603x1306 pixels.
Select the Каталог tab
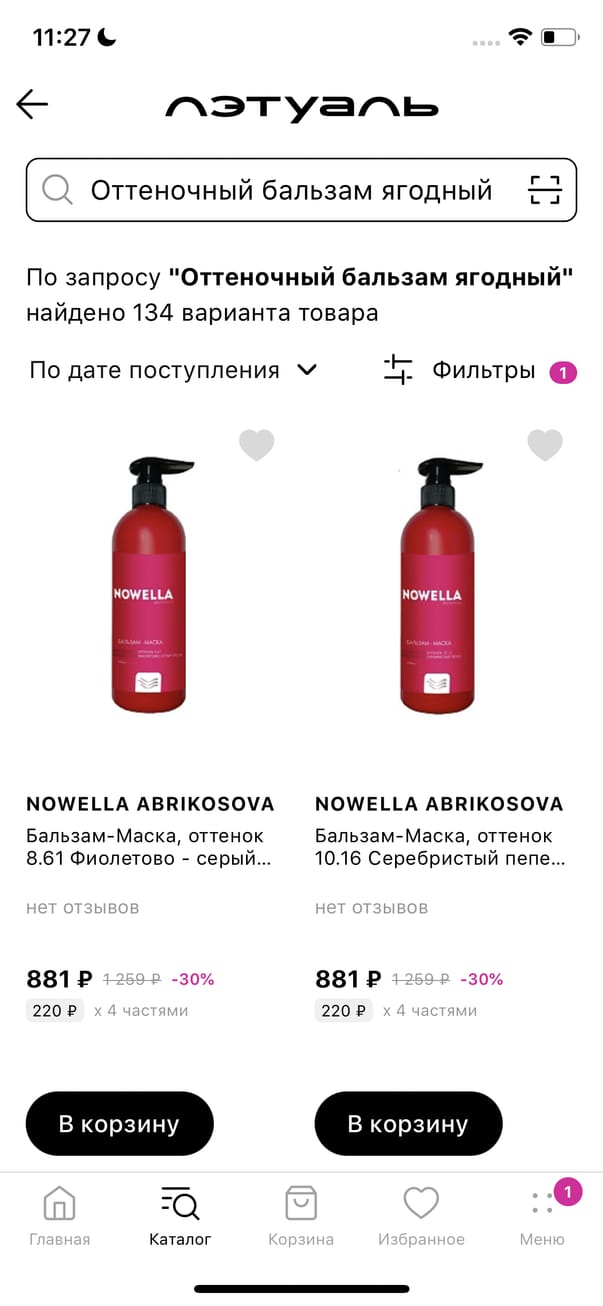point(180,1216)
